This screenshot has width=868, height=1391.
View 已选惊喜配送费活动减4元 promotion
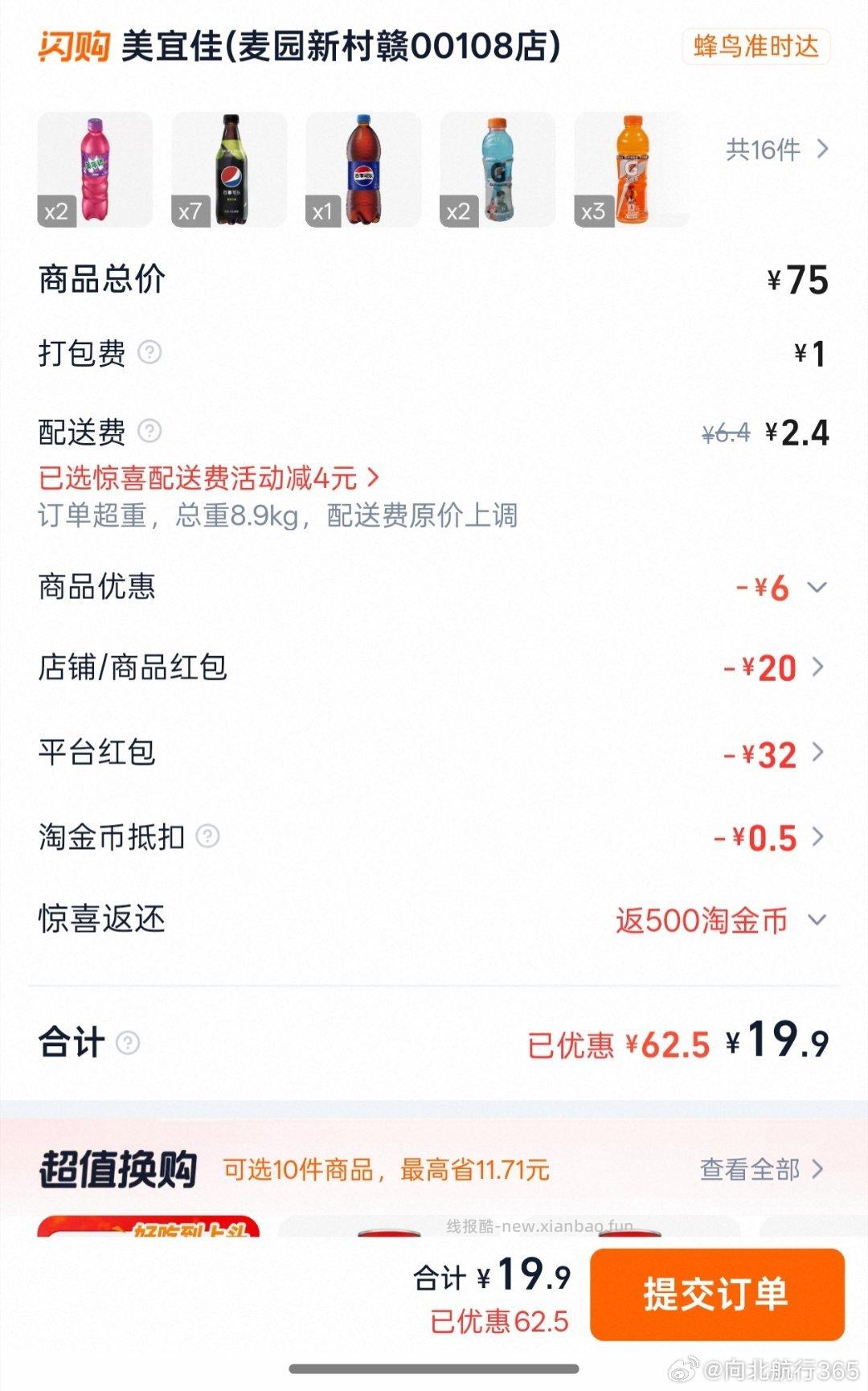coord(207,476)
